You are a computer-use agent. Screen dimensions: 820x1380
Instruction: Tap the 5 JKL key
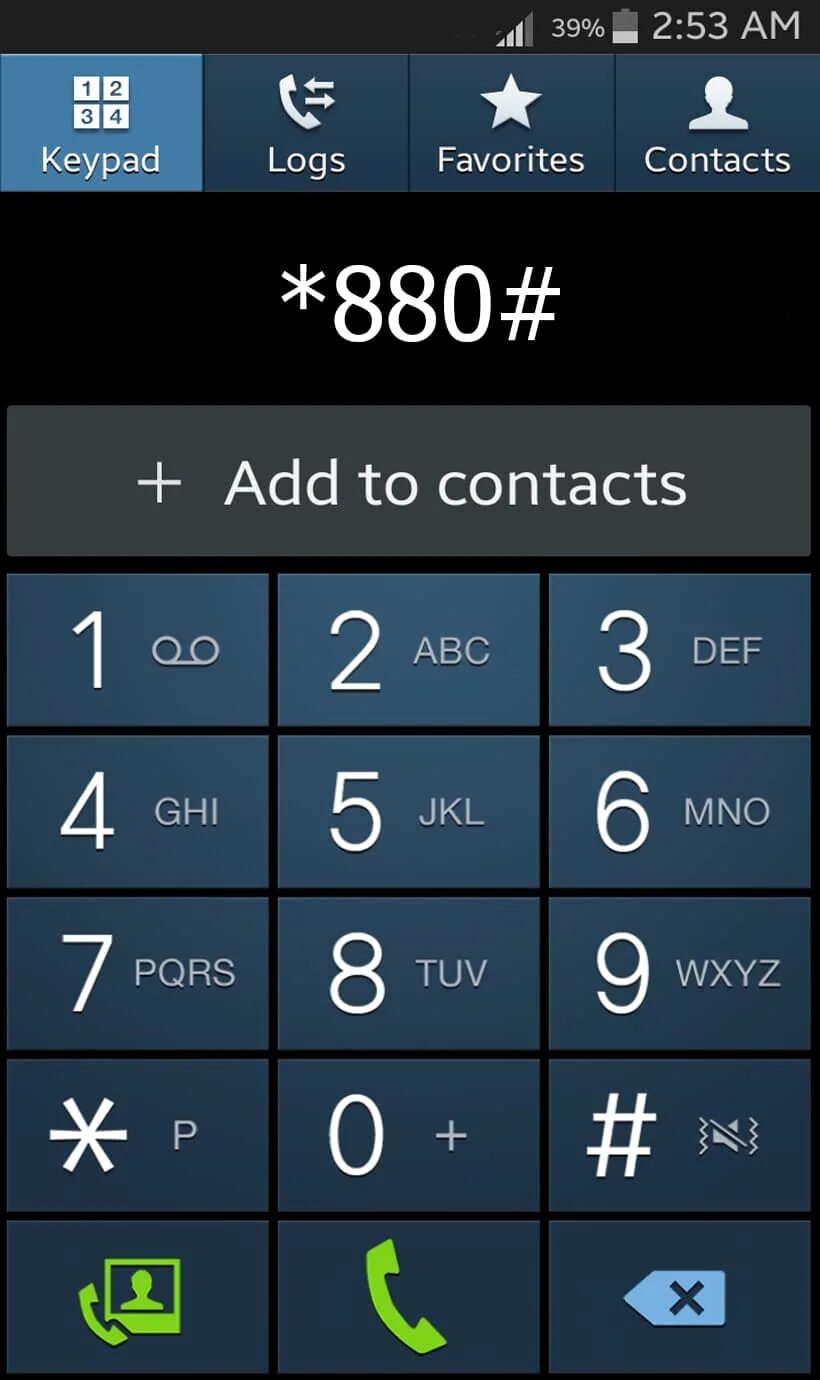pos(408,811)
